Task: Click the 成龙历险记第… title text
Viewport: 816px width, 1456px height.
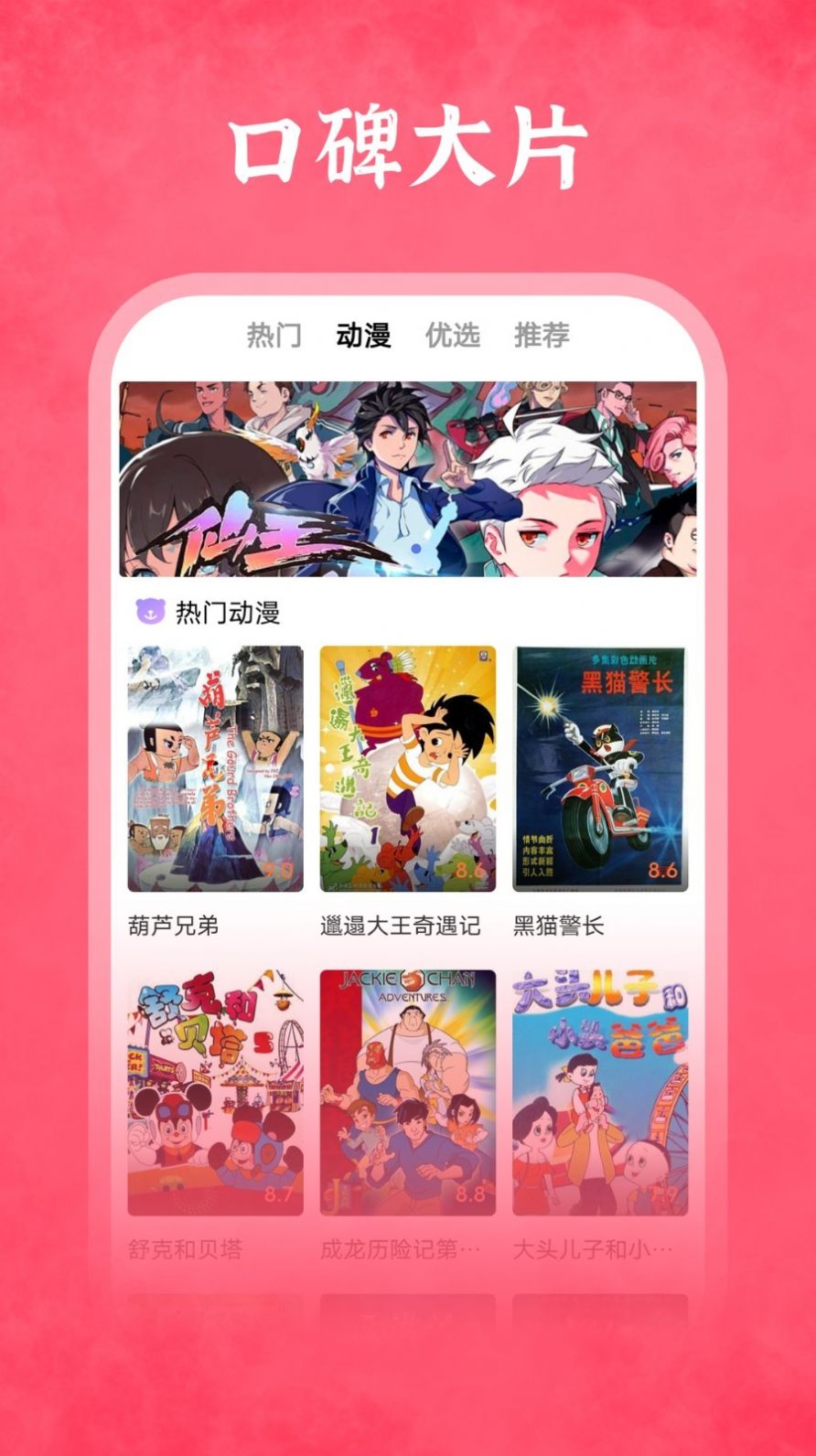Action: click(399, 1247)
